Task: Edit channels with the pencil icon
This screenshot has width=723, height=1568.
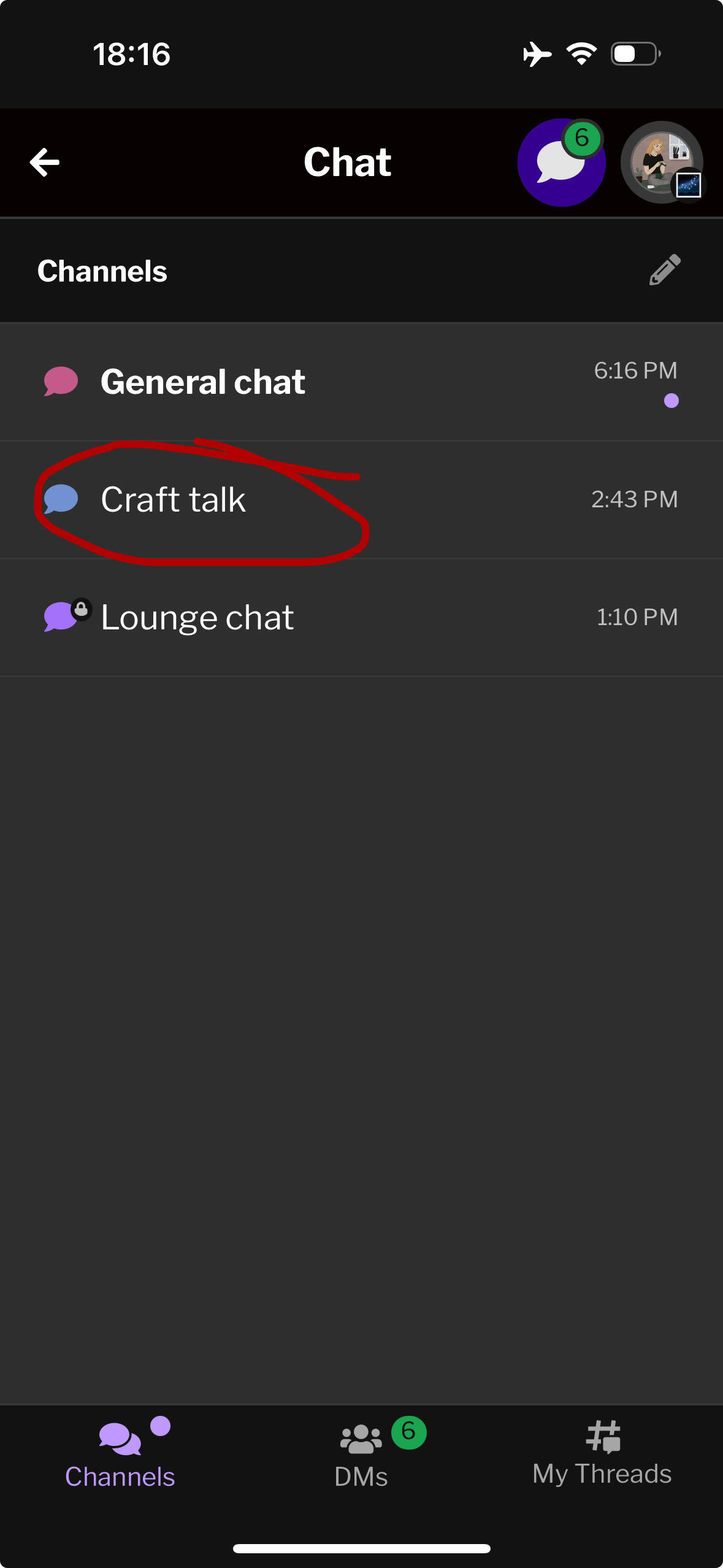Action: point(665,271)
